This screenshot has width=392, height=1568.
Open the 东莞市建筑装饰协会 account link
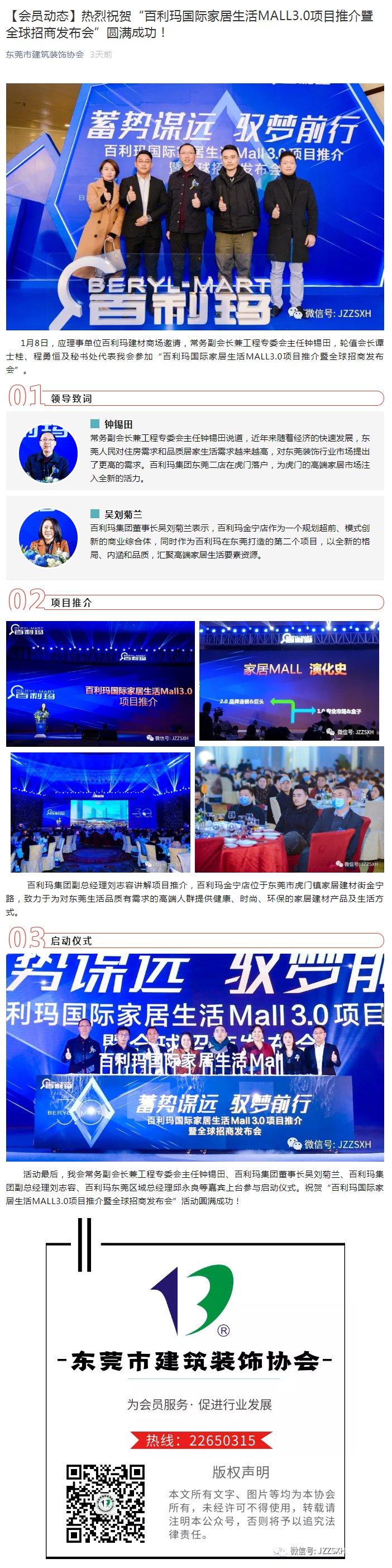pyautogui.click(x=44, y=54)
